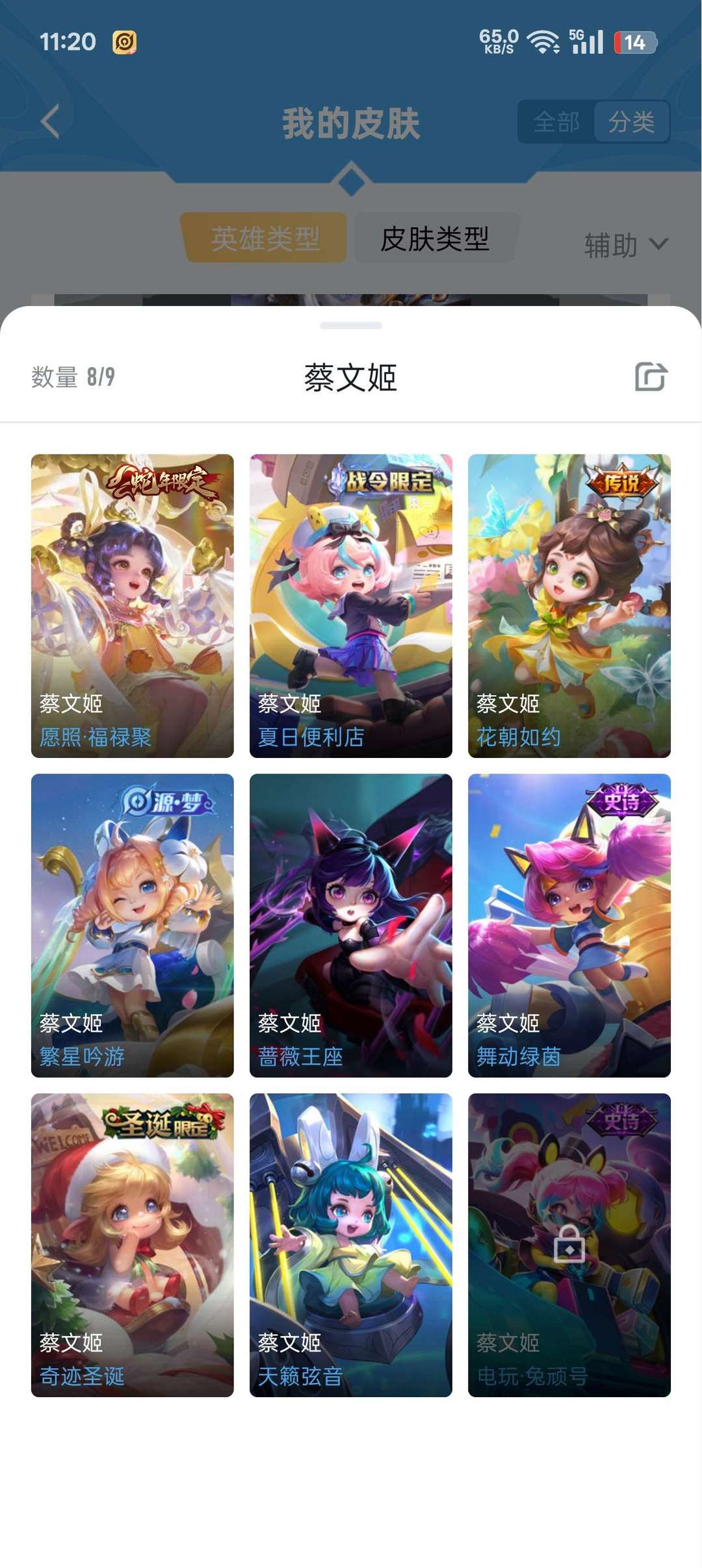Screen dimensions: 702x1568
Task: Share the 蔡文姬 skin collection
Action: (651, 377)
